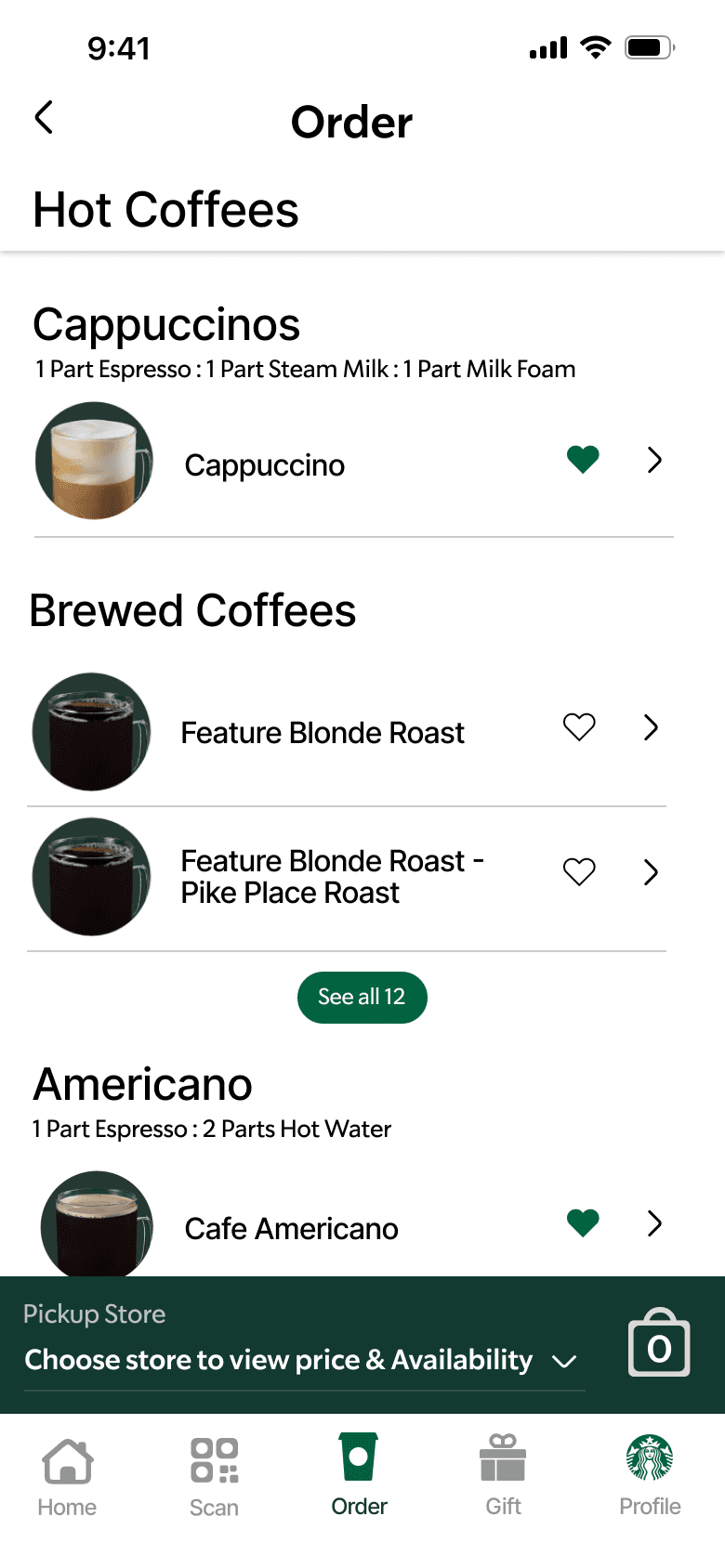725x1568 pixels.
Task: Favorite the Pike Place Roast coffee
Action: click(579, 872)
